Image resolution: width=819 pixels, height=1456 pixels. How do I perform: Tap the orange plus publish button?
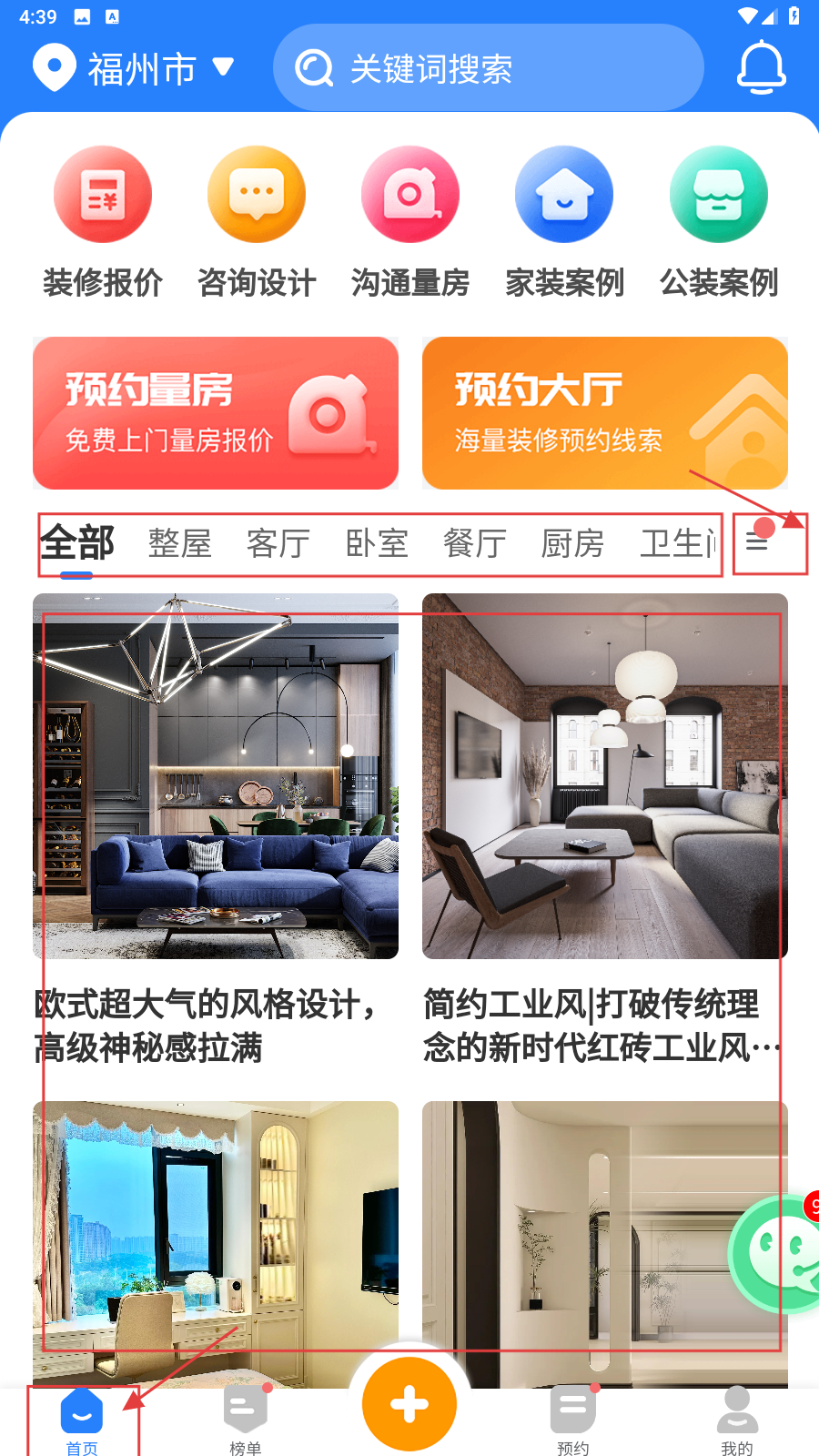tap(409, 1404)
